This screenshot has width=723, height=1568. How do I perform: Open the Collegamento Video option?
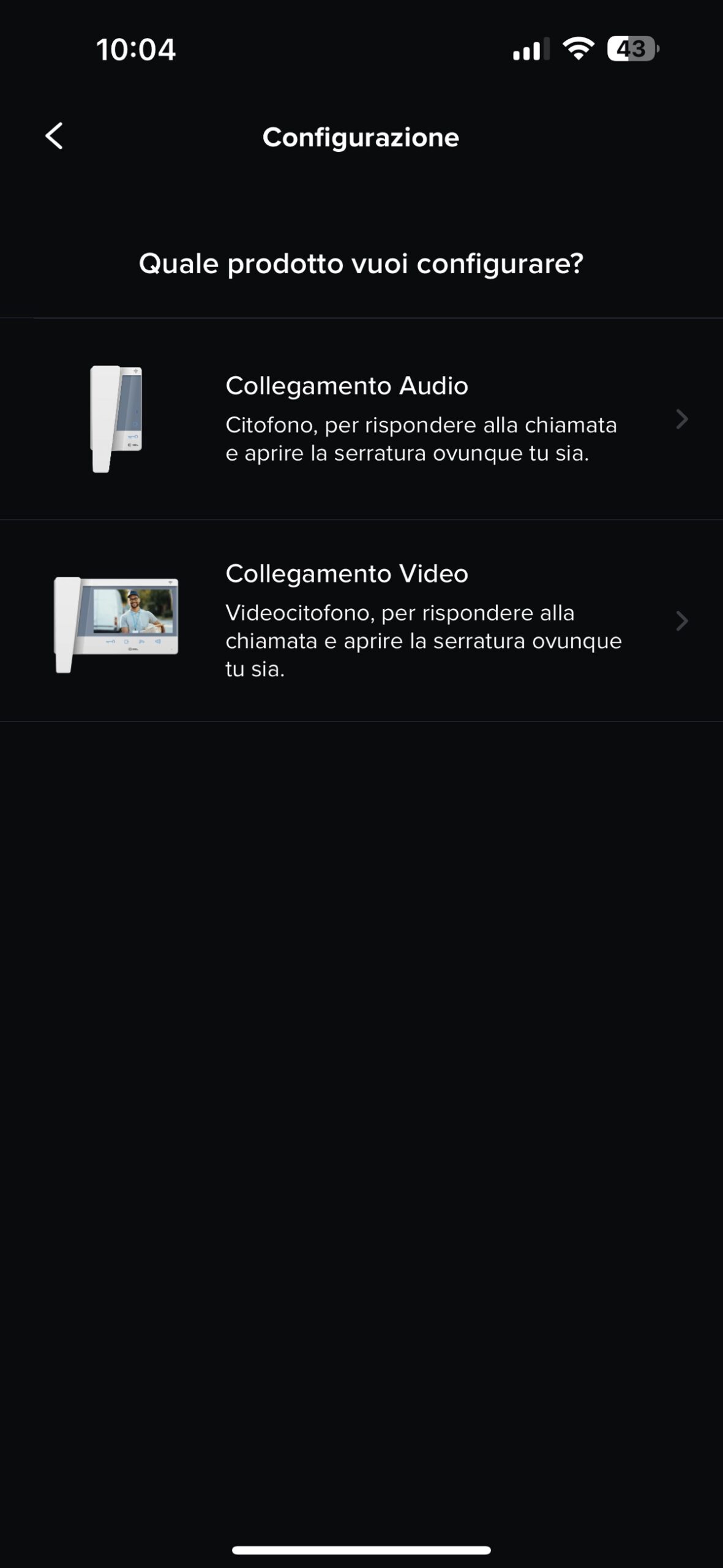click(x=361, y=620)
